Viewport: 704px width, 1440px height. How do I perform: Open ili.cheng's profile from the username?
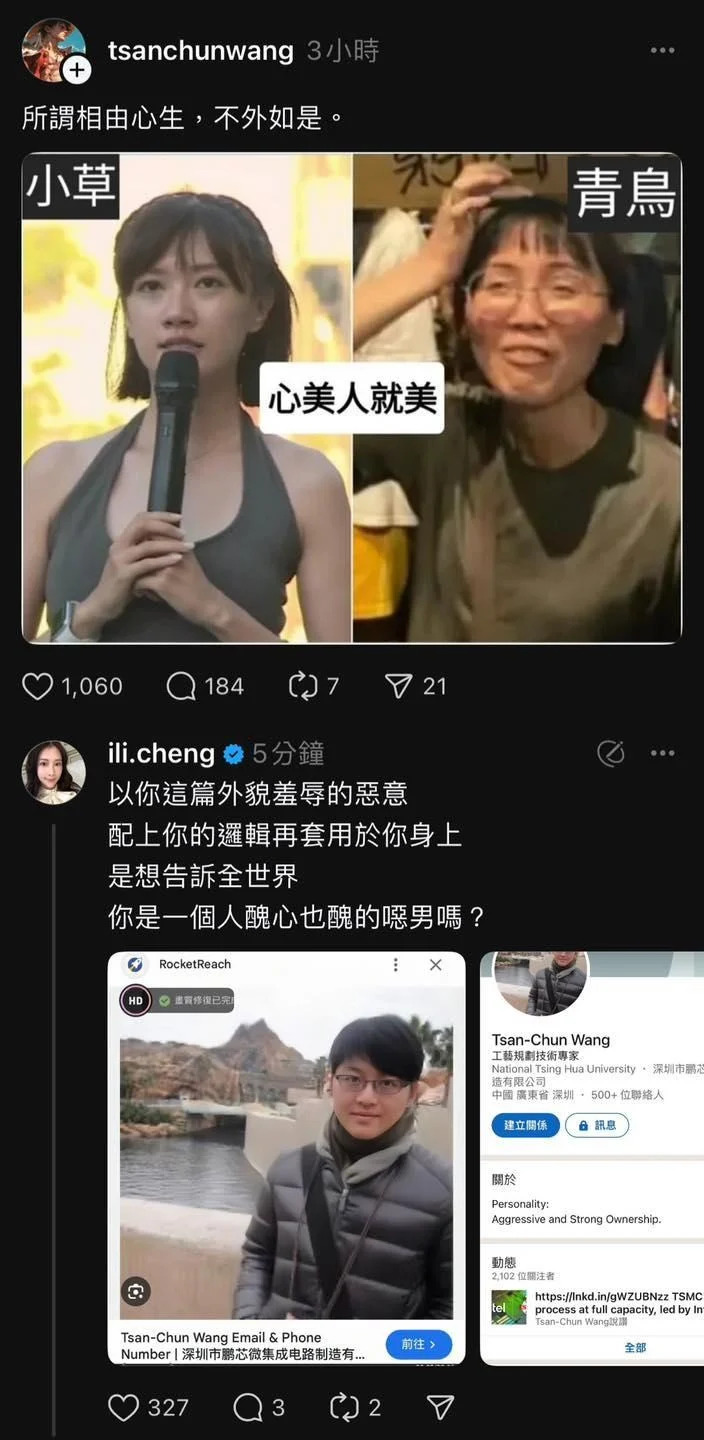[161, 753]
